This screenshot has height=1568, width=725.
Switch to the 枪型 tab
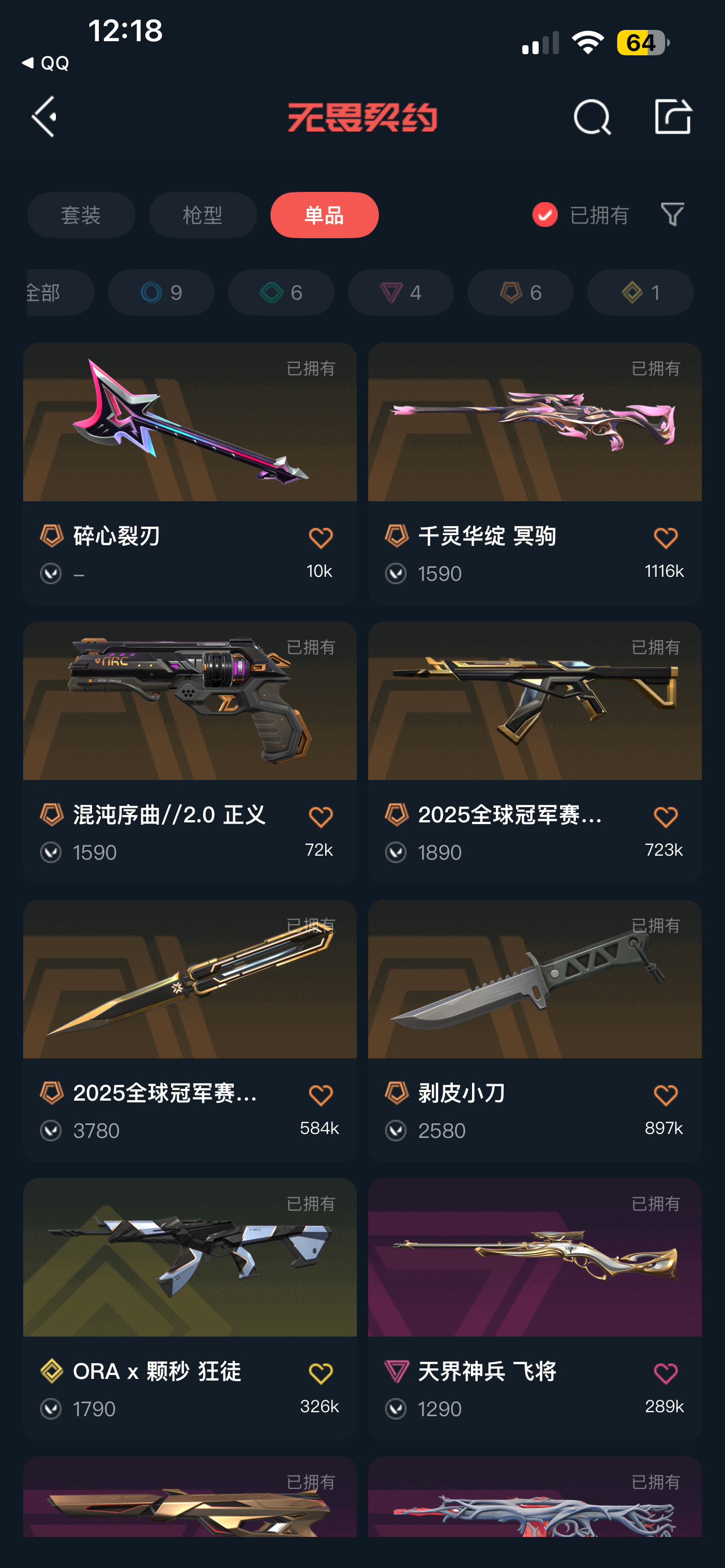(202, 215)
